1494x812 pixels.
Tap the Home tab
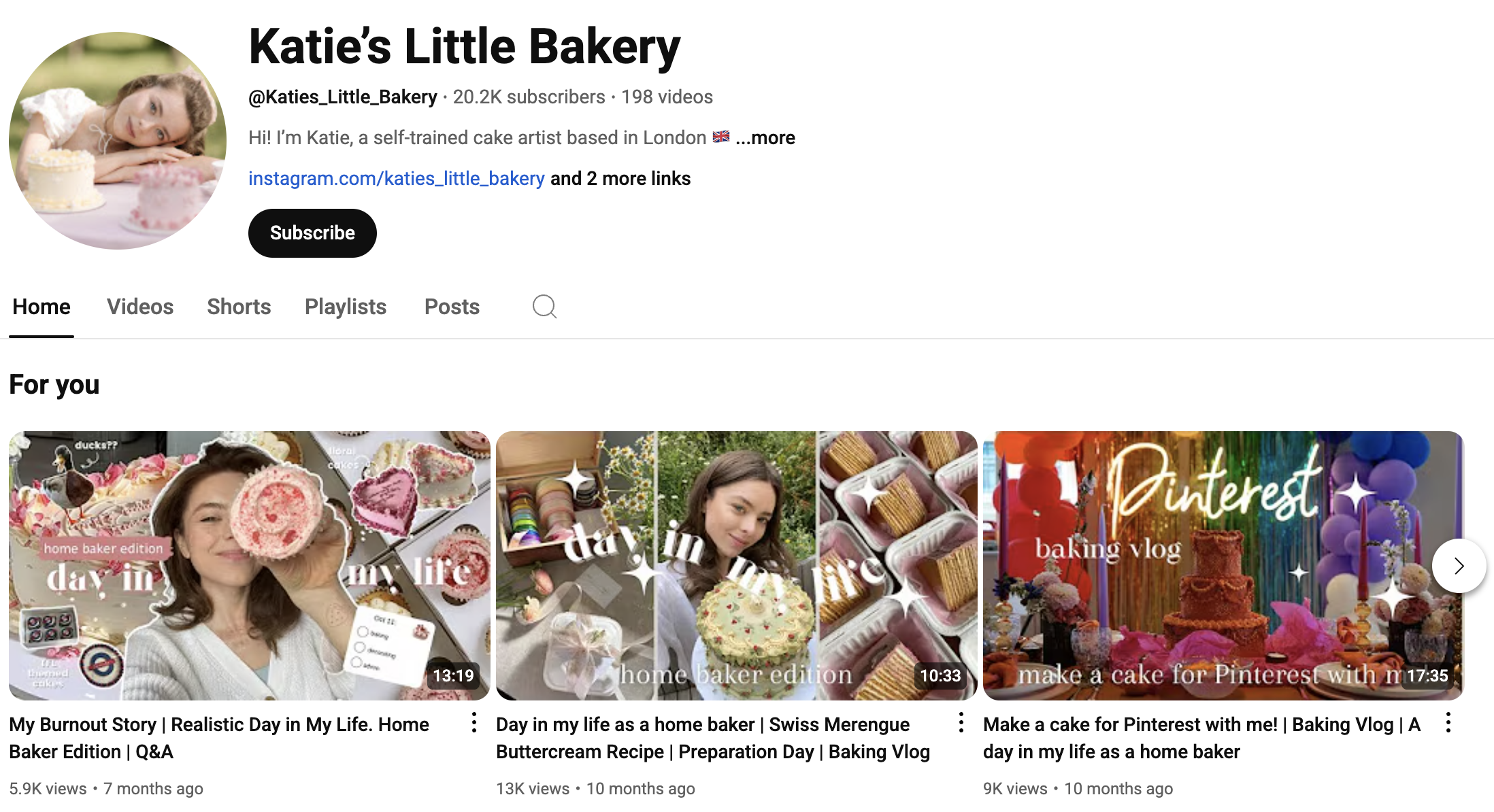(41, 307)
